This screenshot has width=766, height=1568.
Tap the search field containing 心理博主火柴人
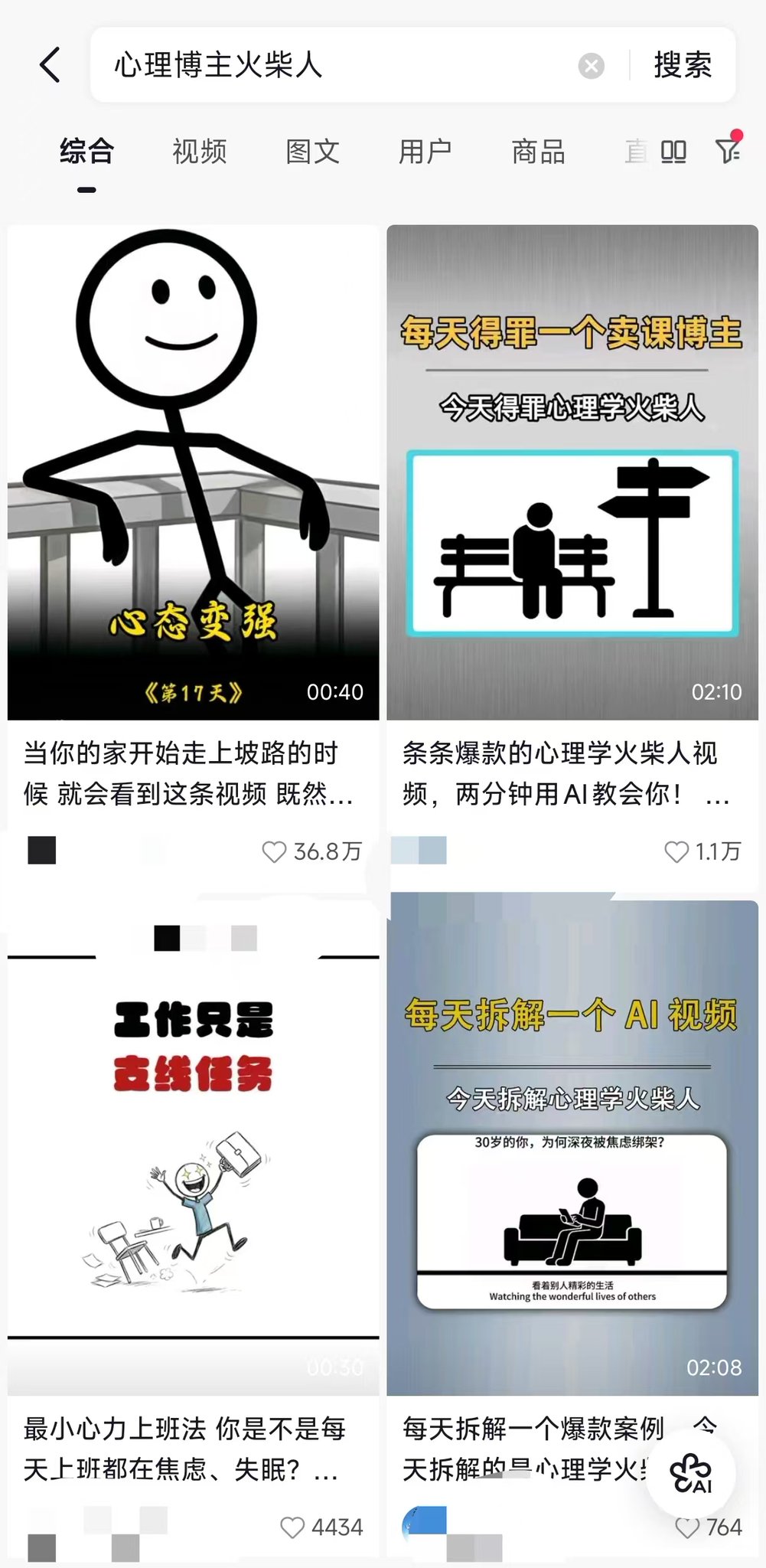[337, 65]
